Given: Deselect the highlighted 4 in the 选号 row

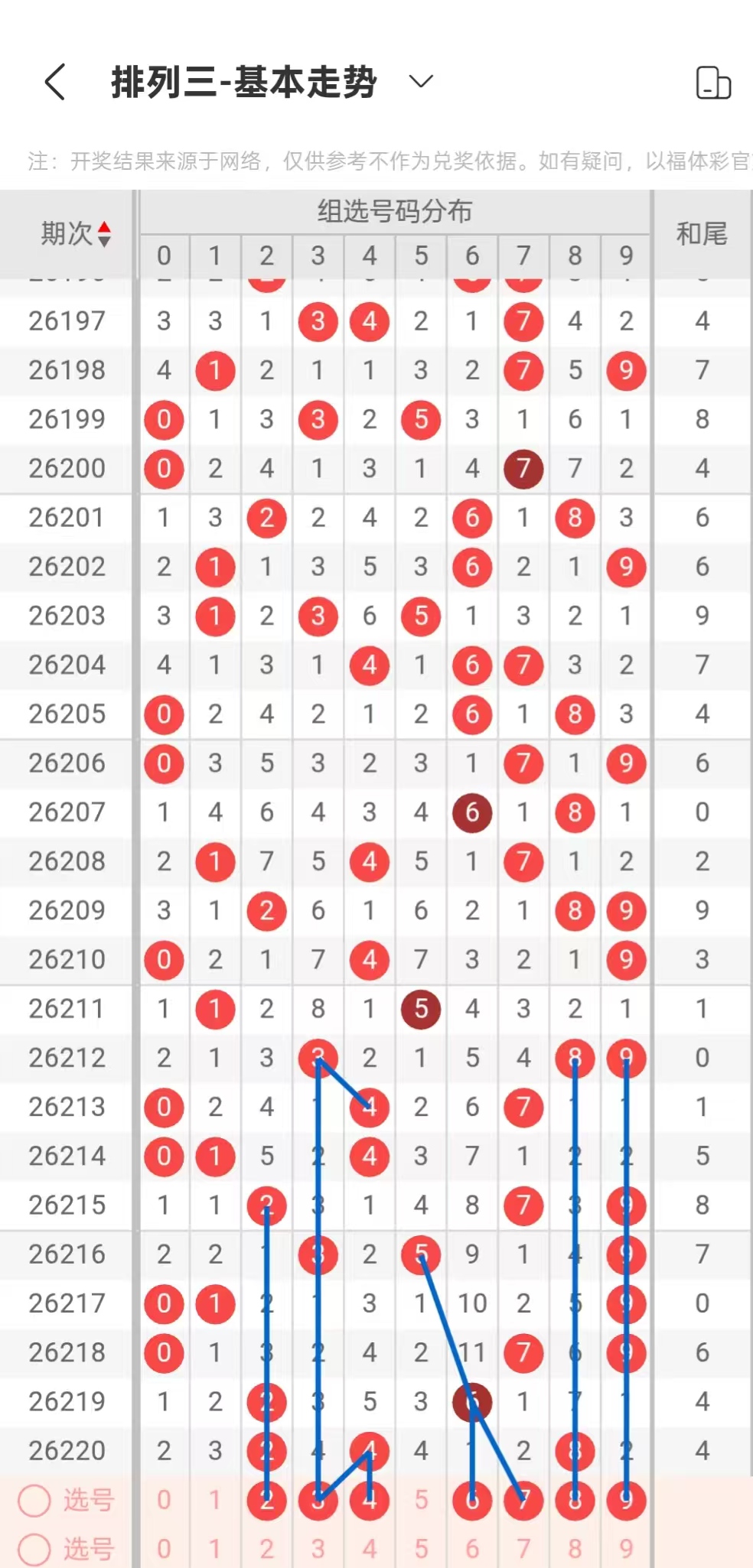Looking at the screenshot, I should [x=370, y=1500].
